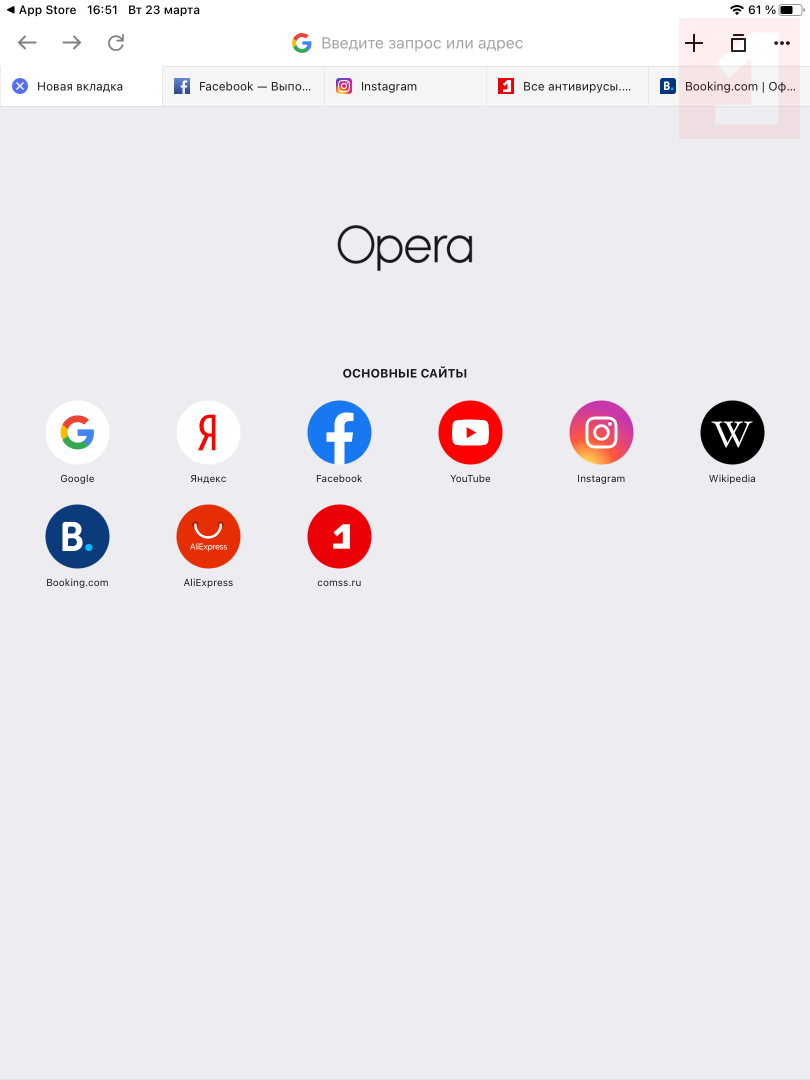Open Wikipedia from the main sites
Viewport: 810px width, 1080px height.
coord(732,433)
